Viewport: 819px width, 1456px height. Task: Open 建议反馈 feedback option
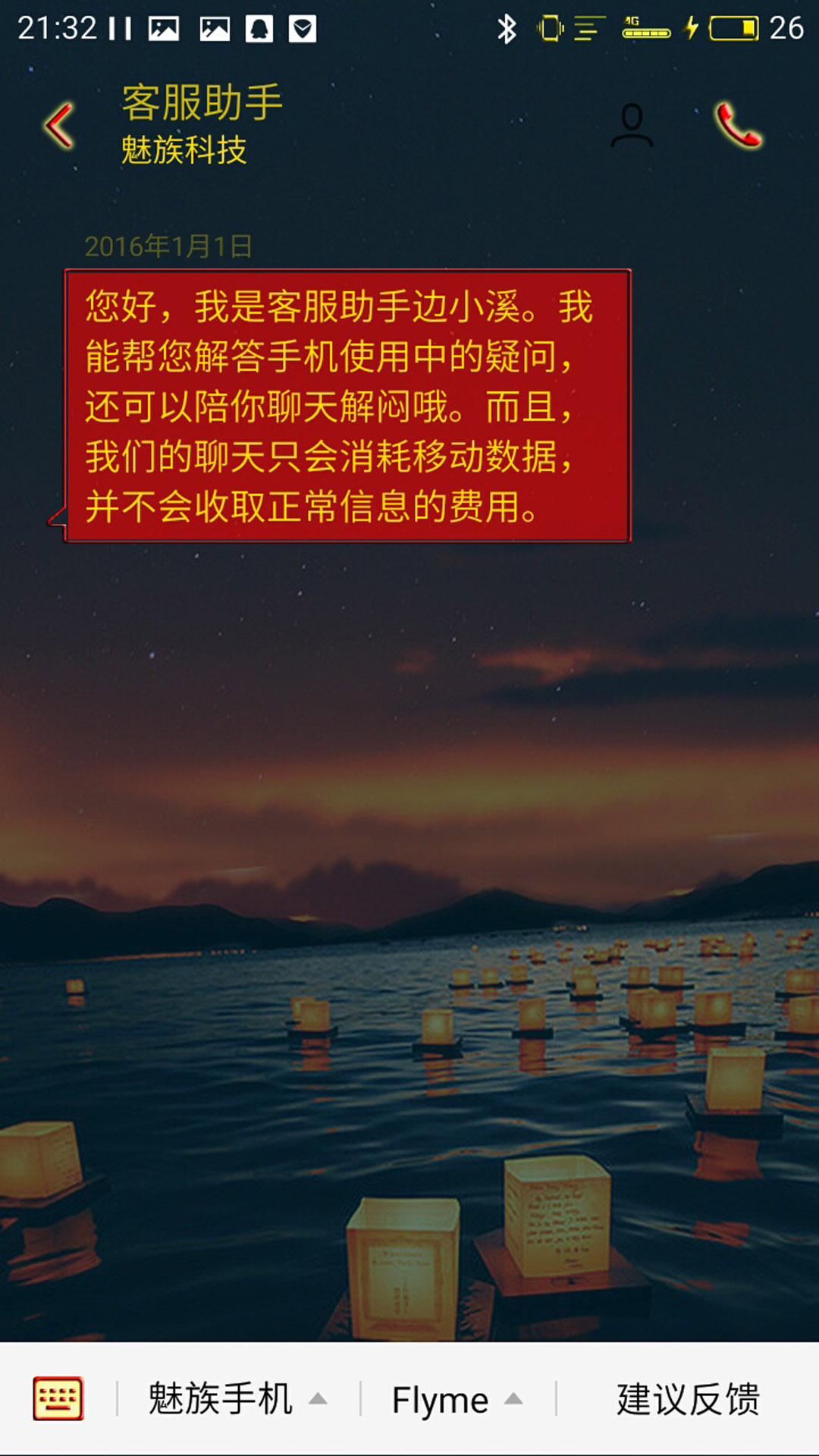click(688, 1399)
